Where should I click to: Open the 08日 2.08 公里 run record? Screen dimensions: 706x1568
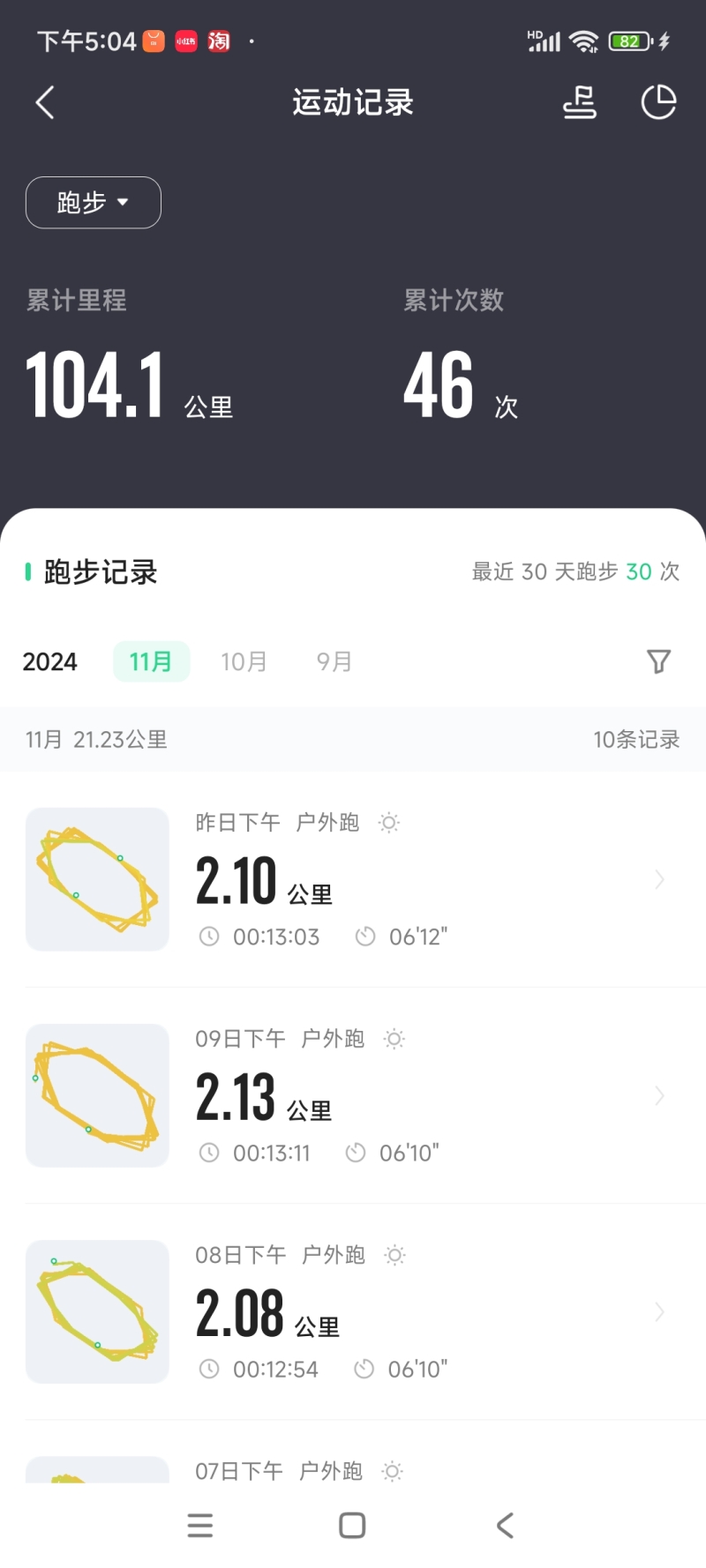[353, 1311]
